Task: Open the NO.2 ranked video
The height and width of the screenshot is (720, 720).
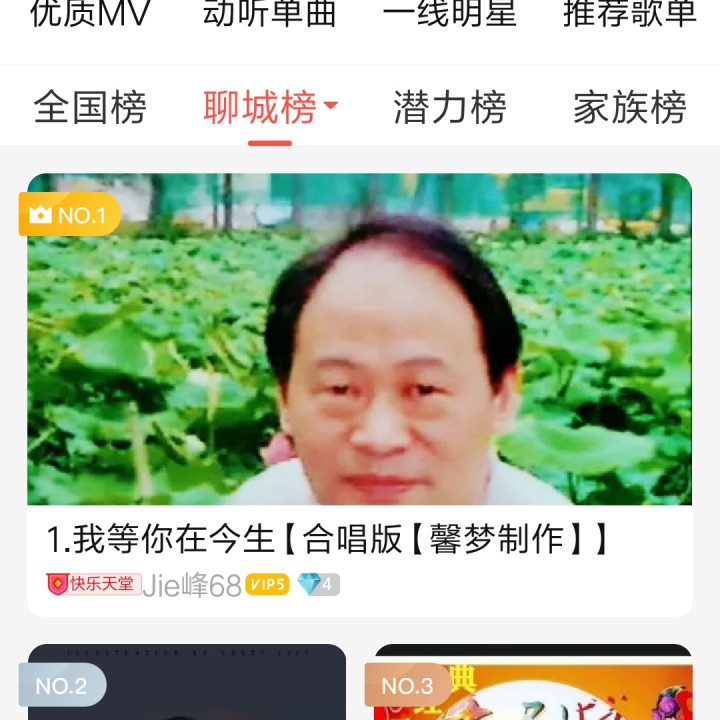Action: pyautogui.click(x=187, y=684)
